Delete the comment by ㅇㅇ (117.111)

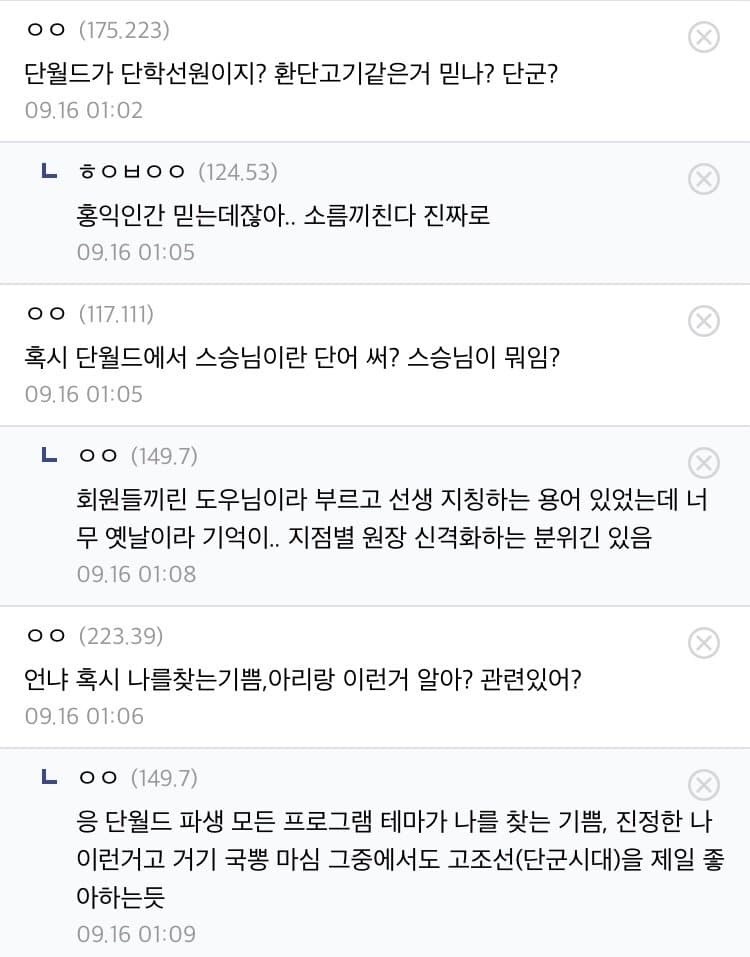704,321
